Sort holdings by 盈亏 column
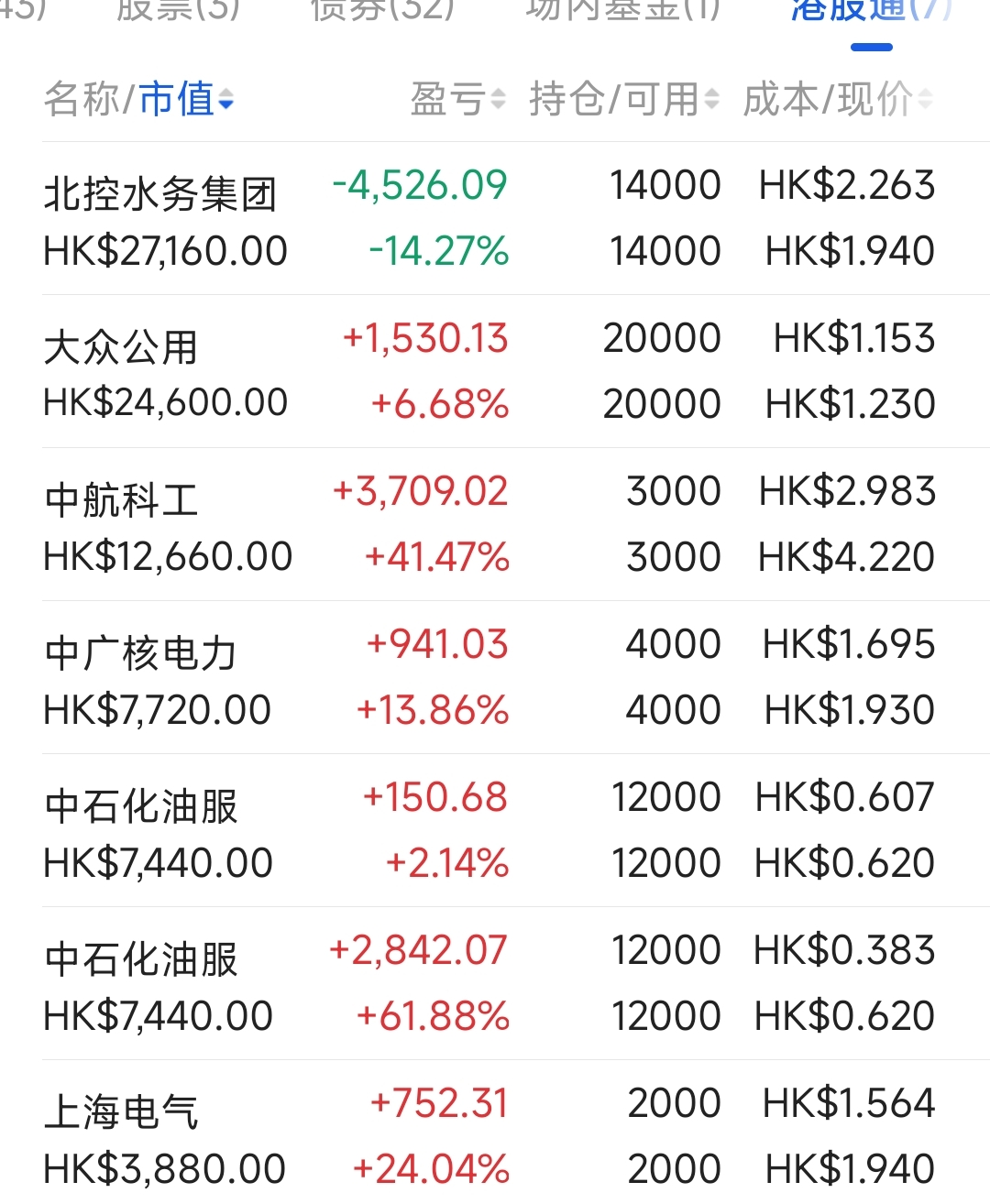Image resolution: width=990 pixels, height=1204 pixels. pos(457,99)
